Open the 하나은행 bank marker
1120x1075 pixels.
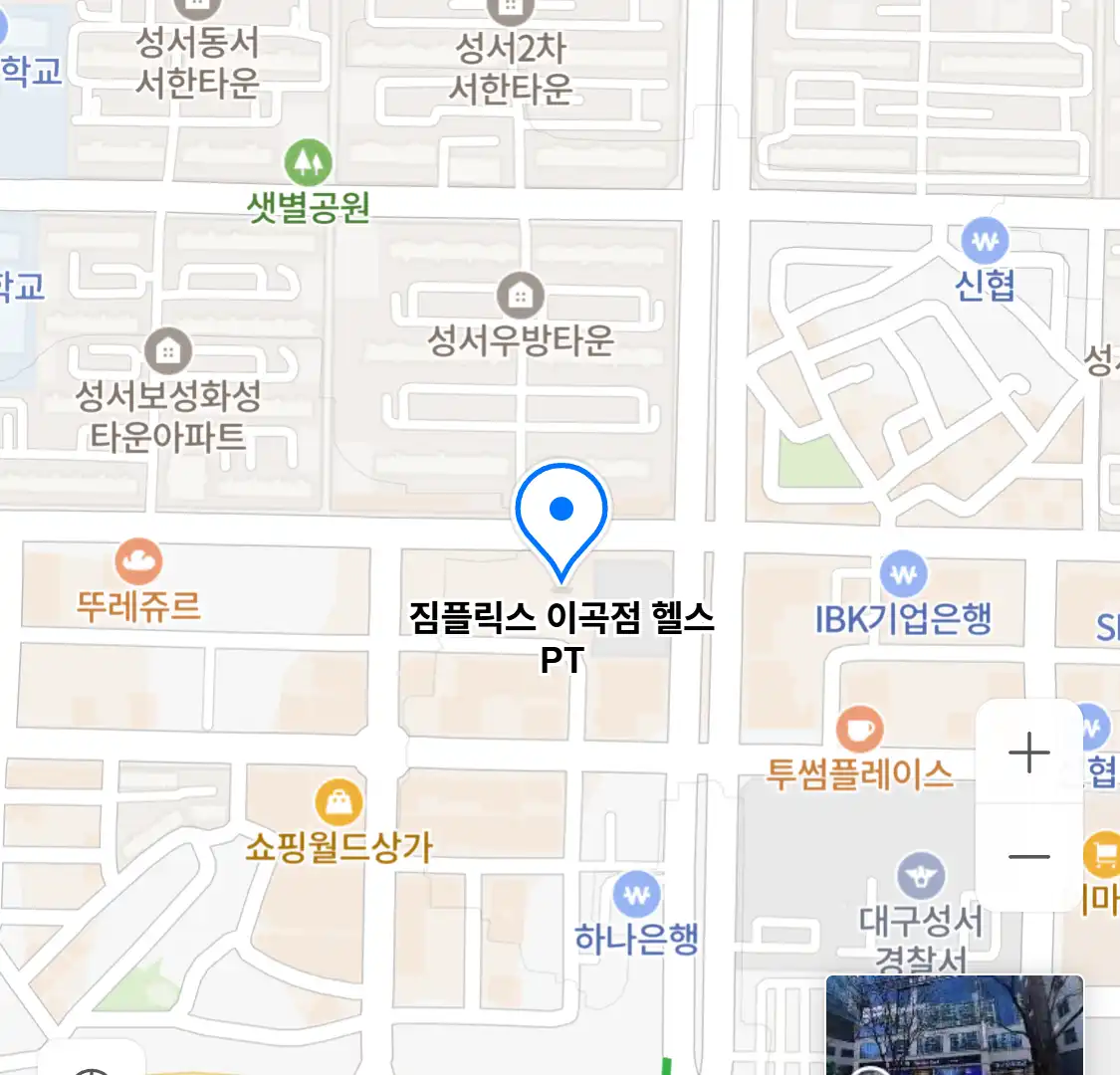tap(636, 896)
